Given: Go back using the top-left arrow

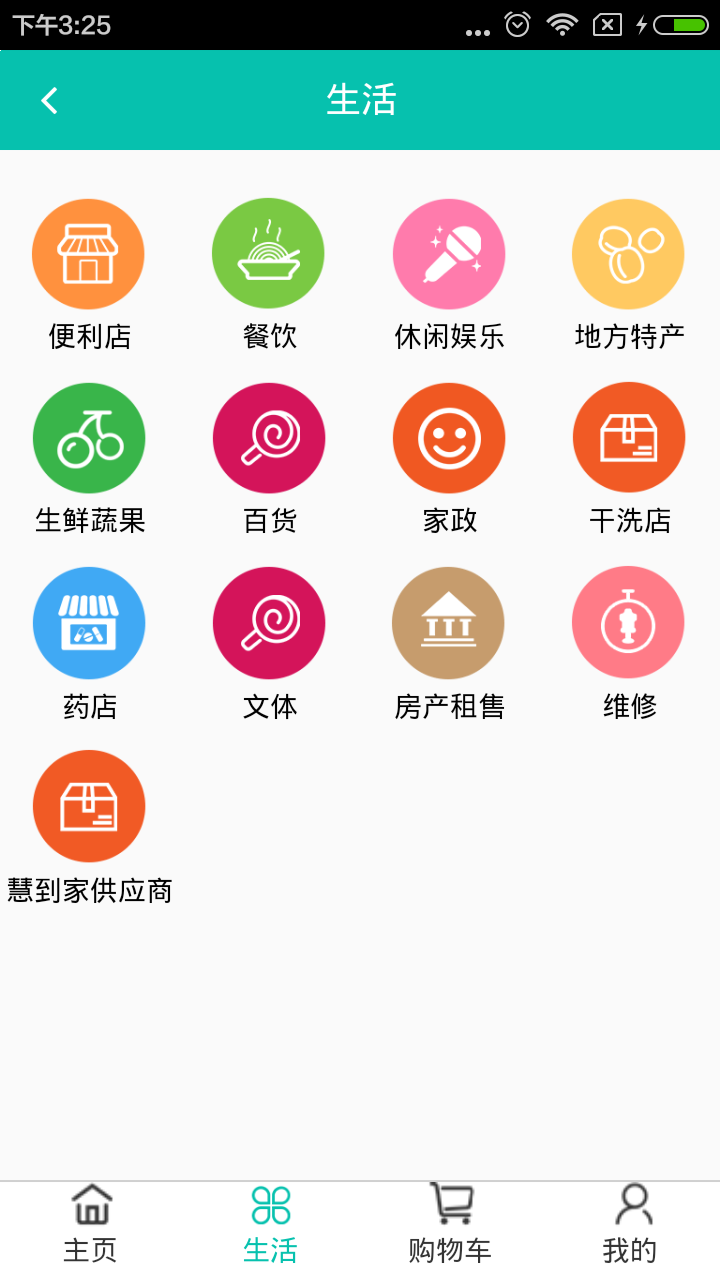Looking at the screenshot, I should click(49, 100).
